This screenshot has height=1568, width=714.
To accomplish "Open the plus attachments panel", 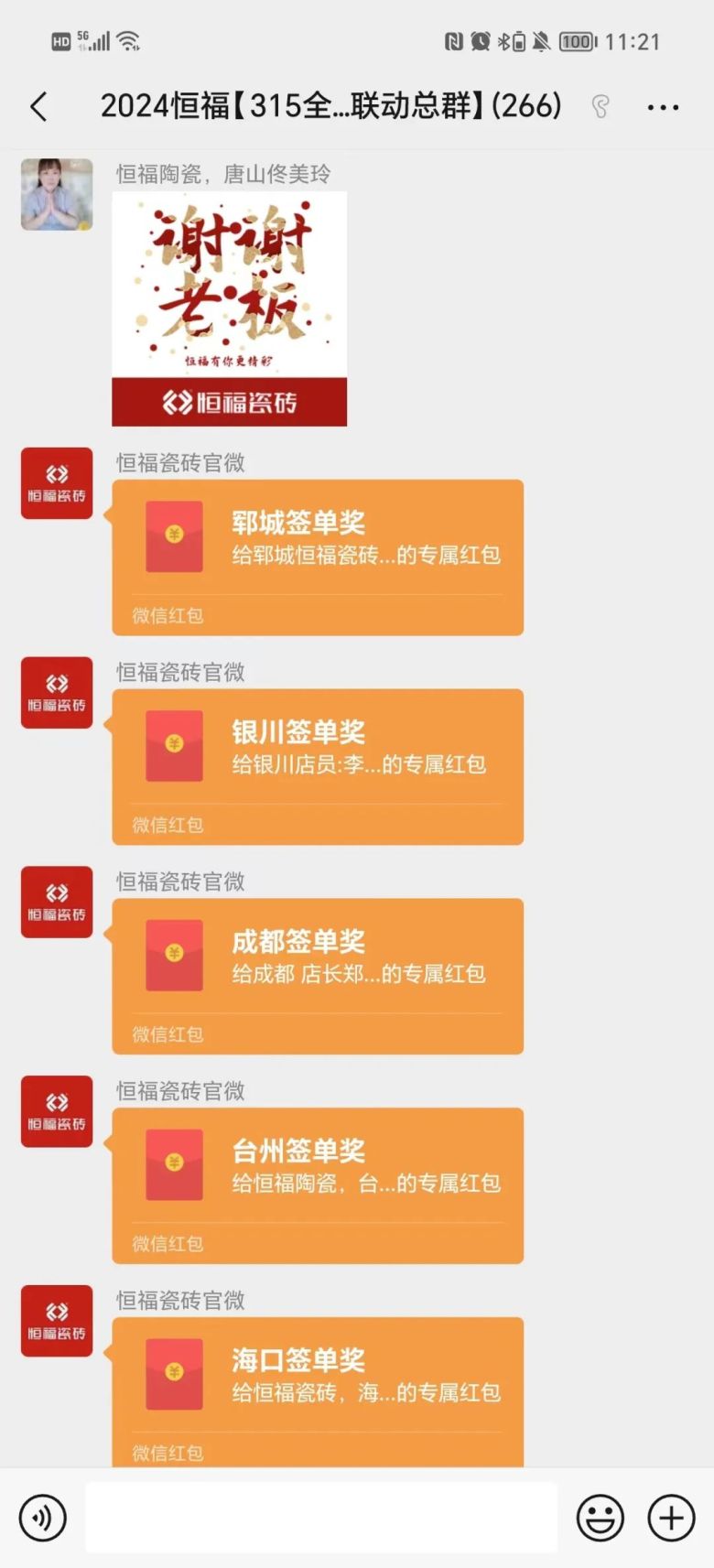I will click(x=671, y=1517).
